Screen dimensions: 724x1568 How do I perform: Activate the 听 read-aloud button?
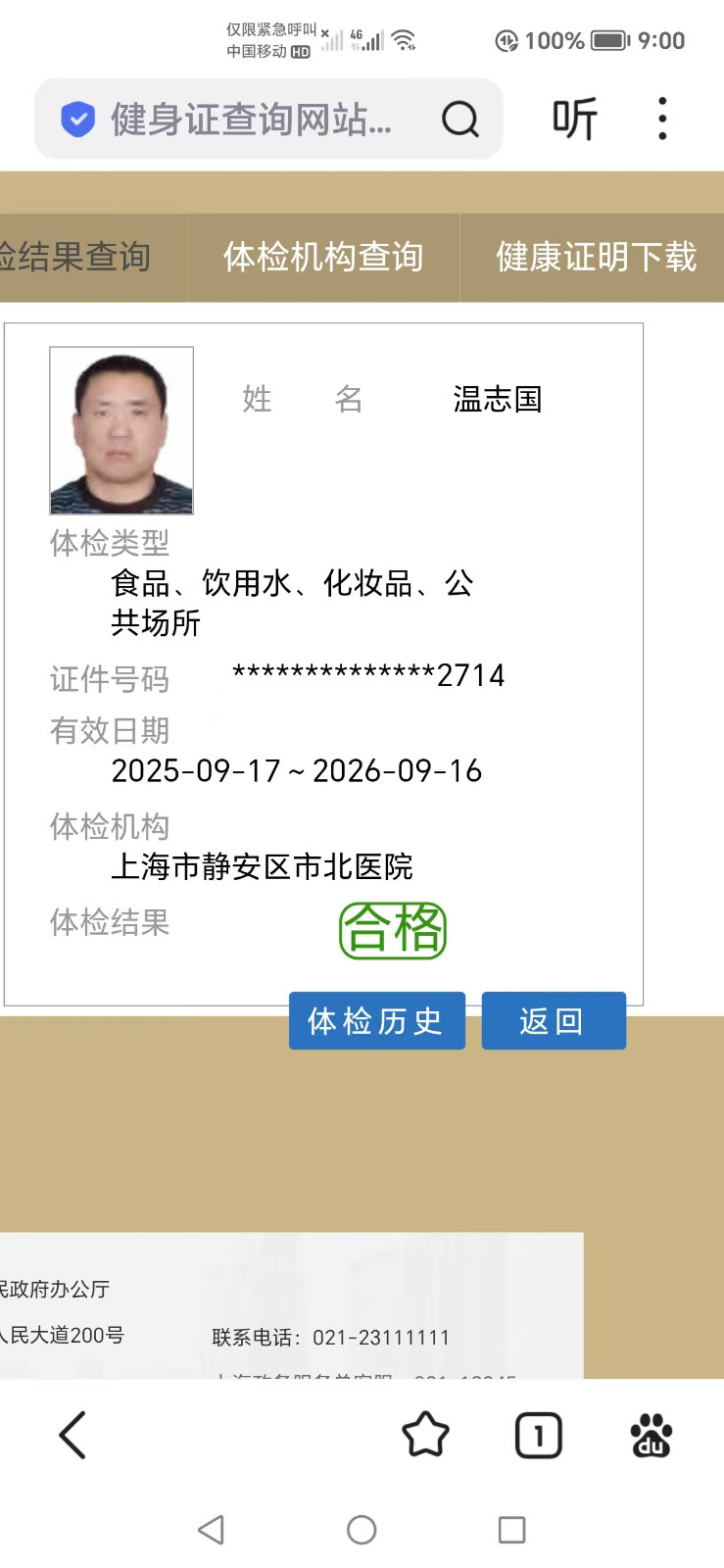coord(574,120)
